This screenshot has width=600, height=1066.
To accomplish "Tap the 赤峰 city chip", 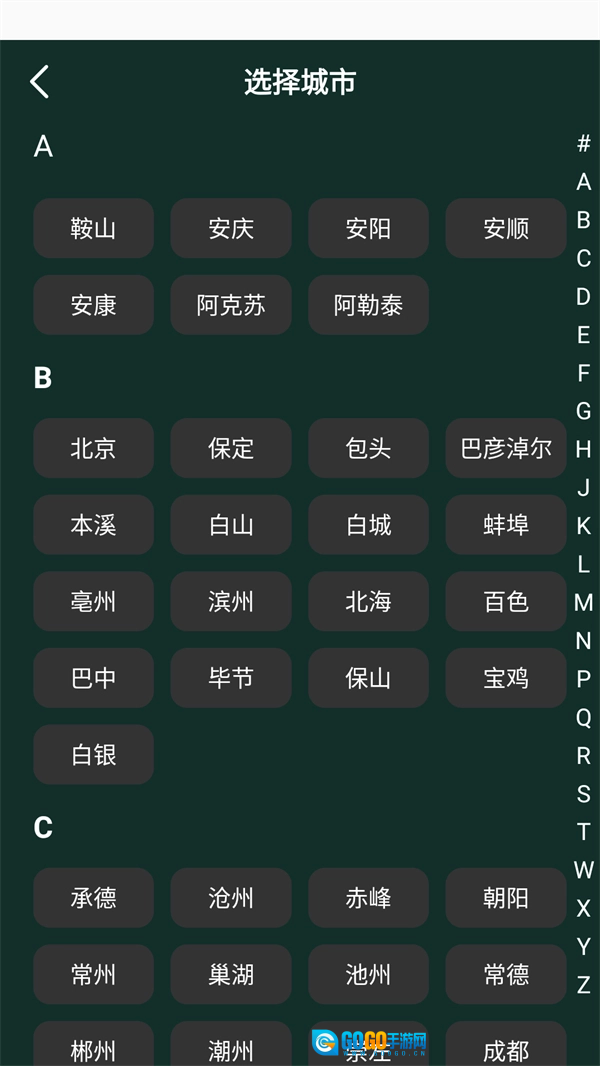I will pyautogui.click(x=368, y=898).
